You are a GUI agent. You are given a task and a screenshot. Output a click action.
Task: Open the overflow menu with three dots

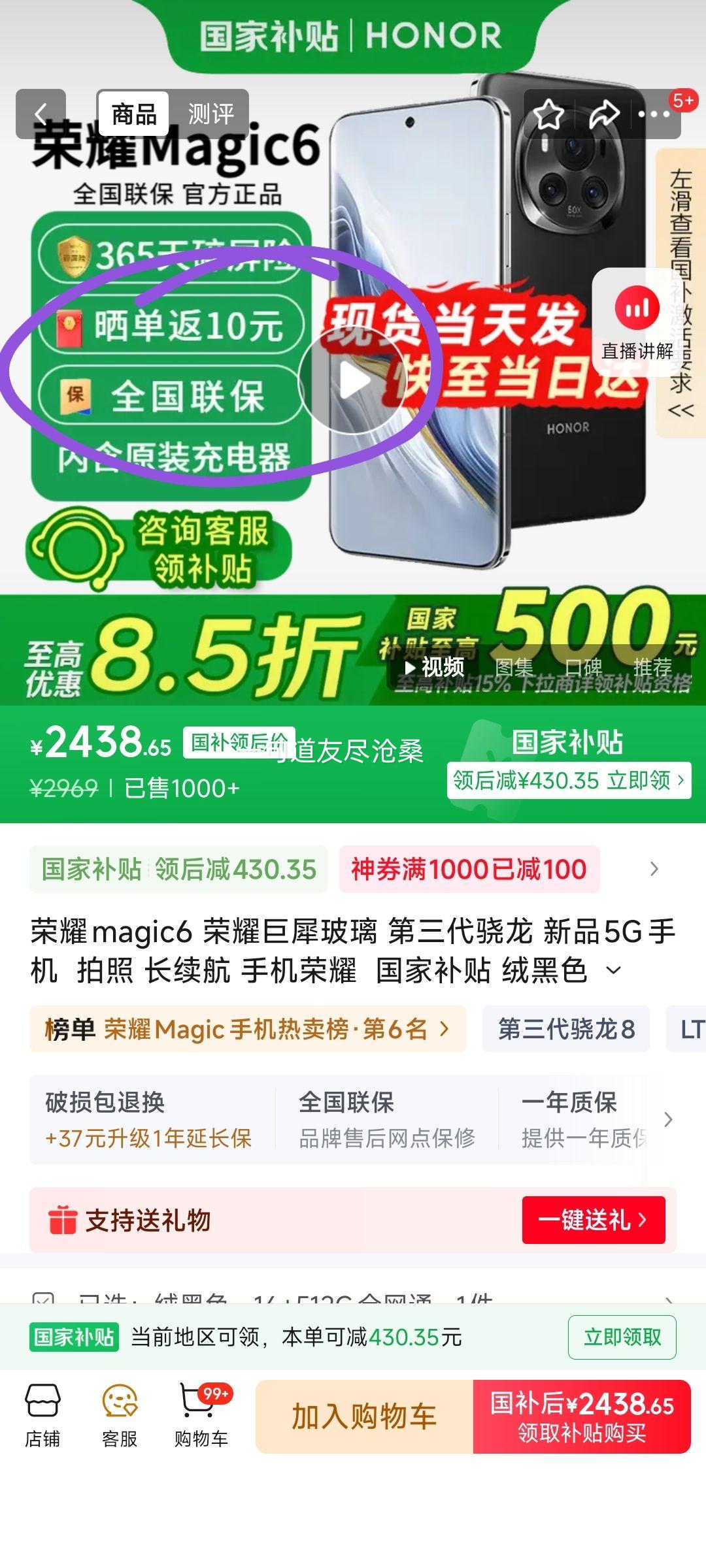[x=654, y=114]
